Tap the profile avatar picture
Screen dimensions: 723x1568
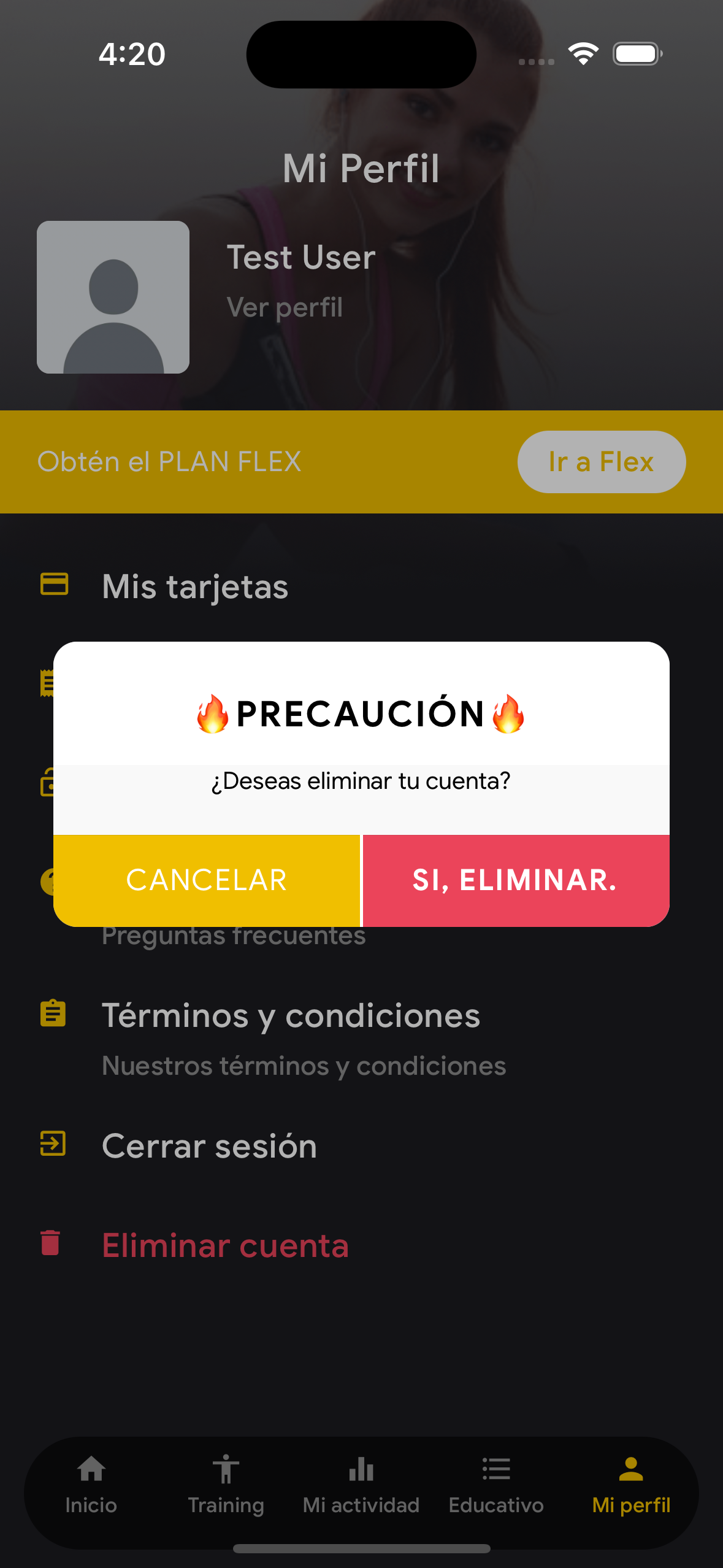113,298
